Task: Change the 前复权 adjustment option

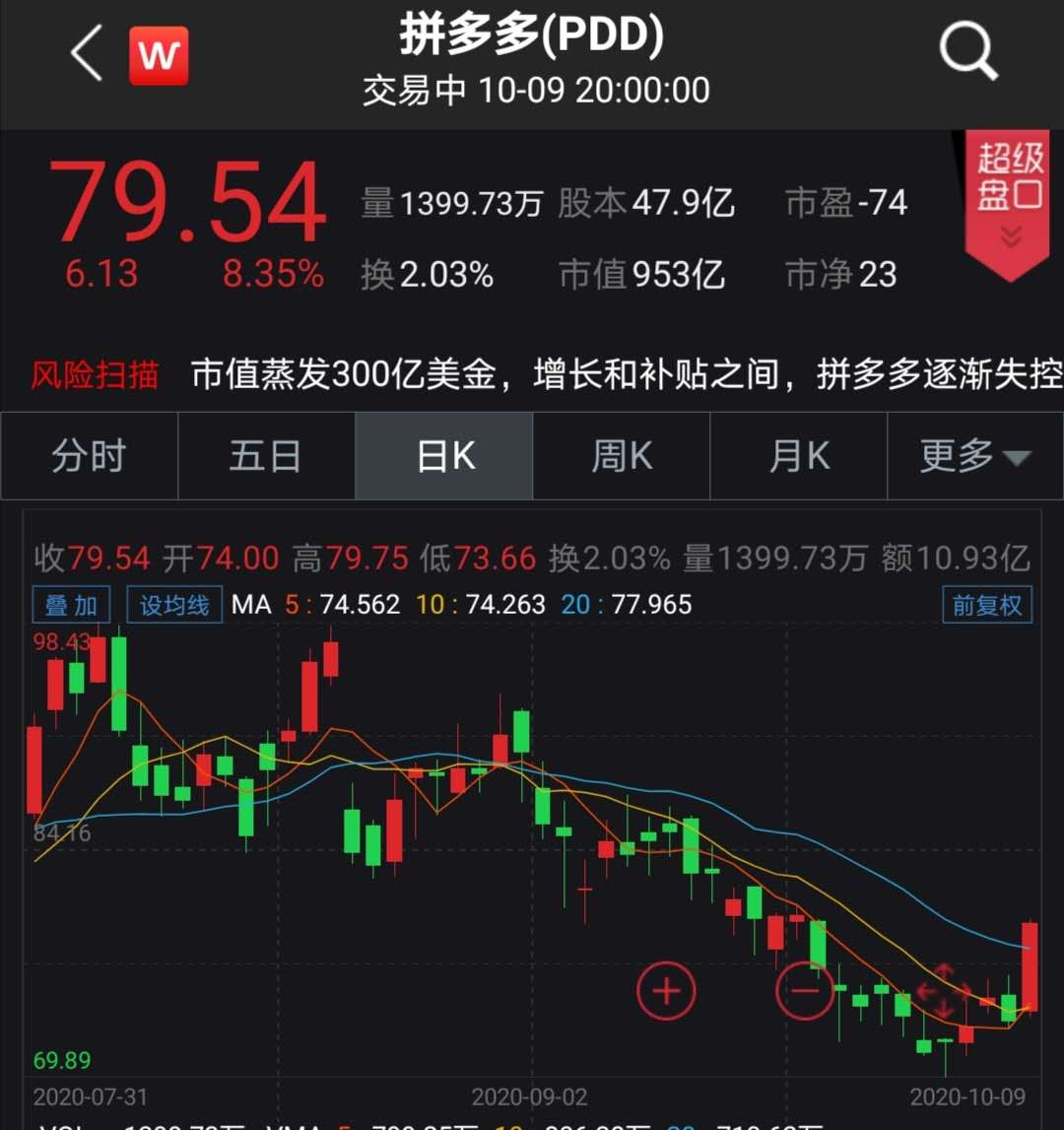Action: coord(986,605)
